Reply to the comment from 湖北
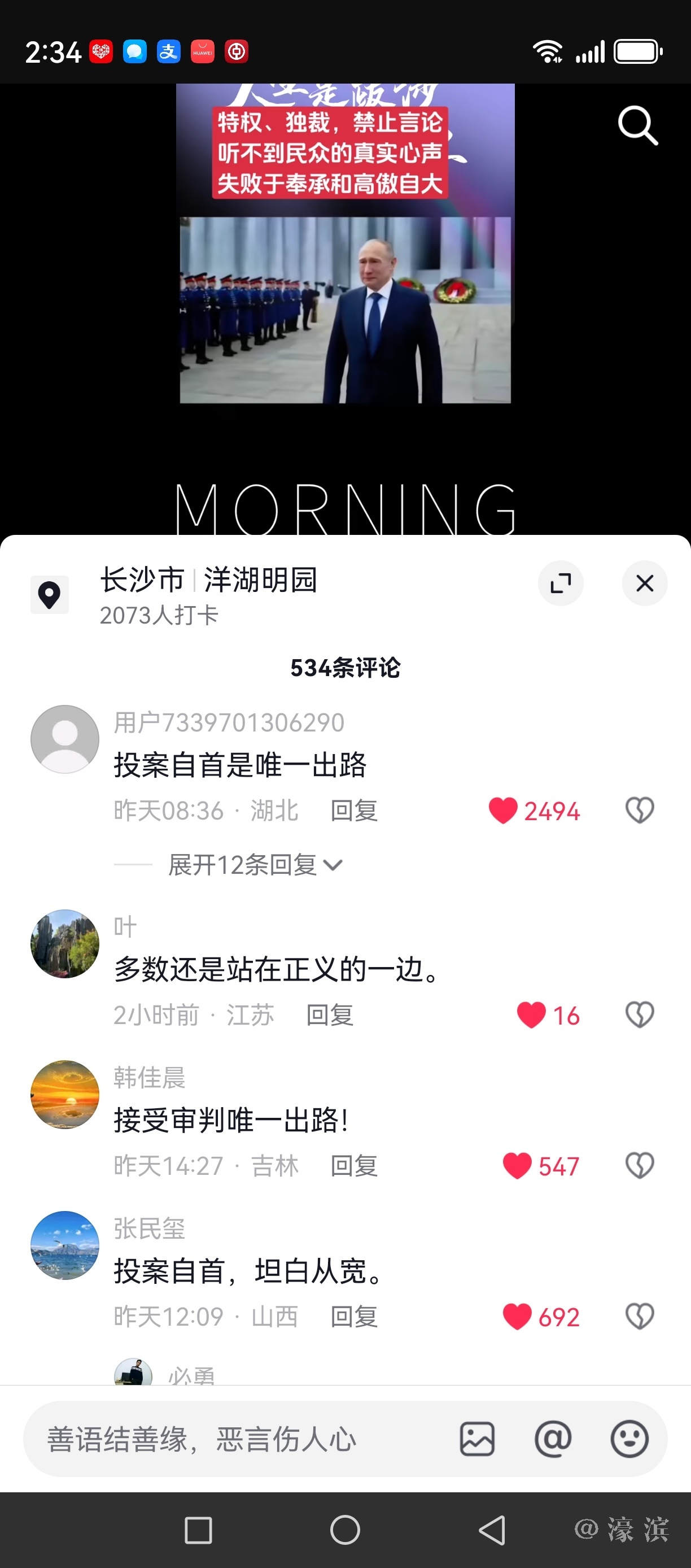The height and width of the screenshot is (1568, 691). coord(353,811)
